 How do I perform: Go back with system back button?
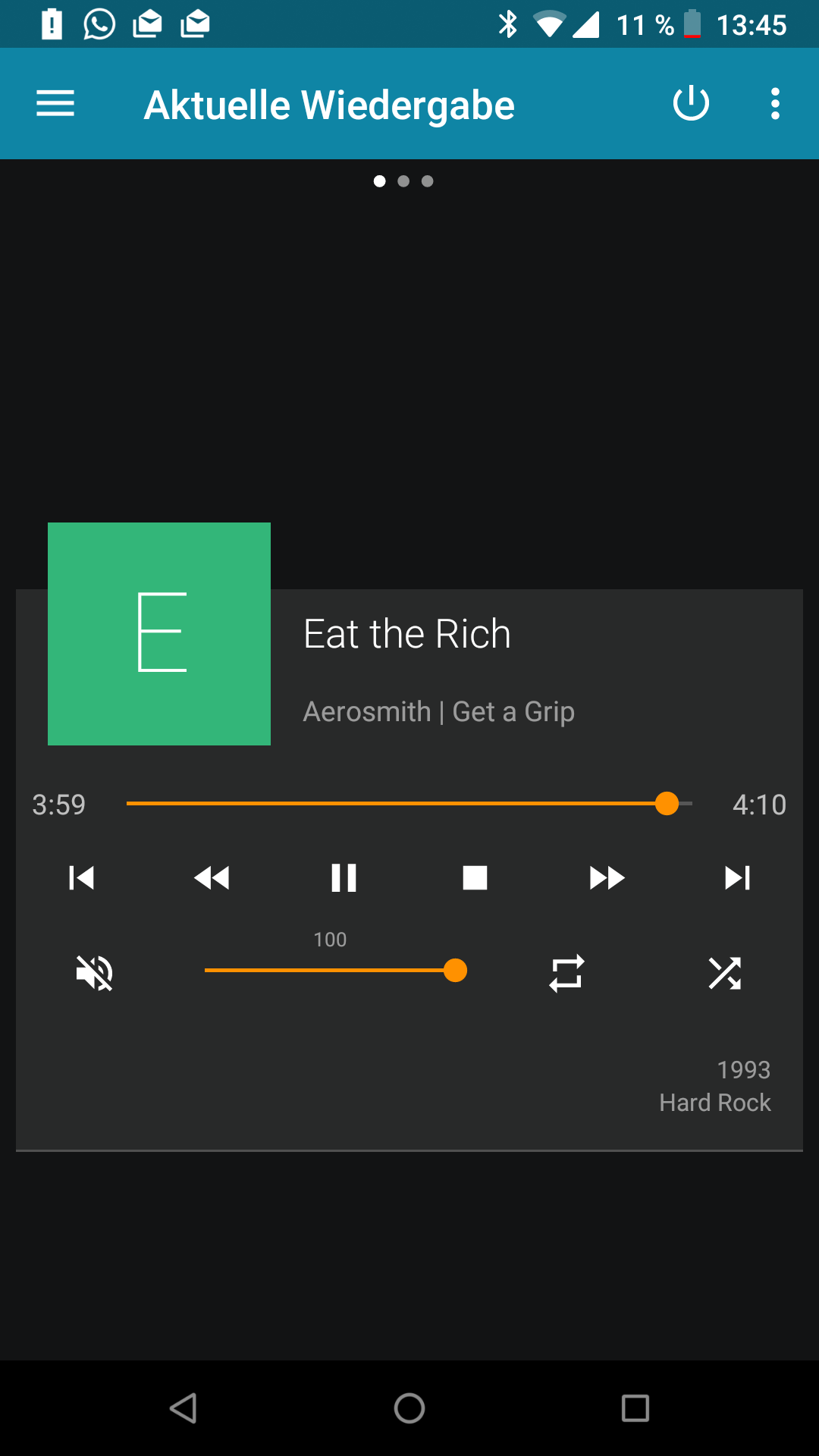pos(183,1408)
